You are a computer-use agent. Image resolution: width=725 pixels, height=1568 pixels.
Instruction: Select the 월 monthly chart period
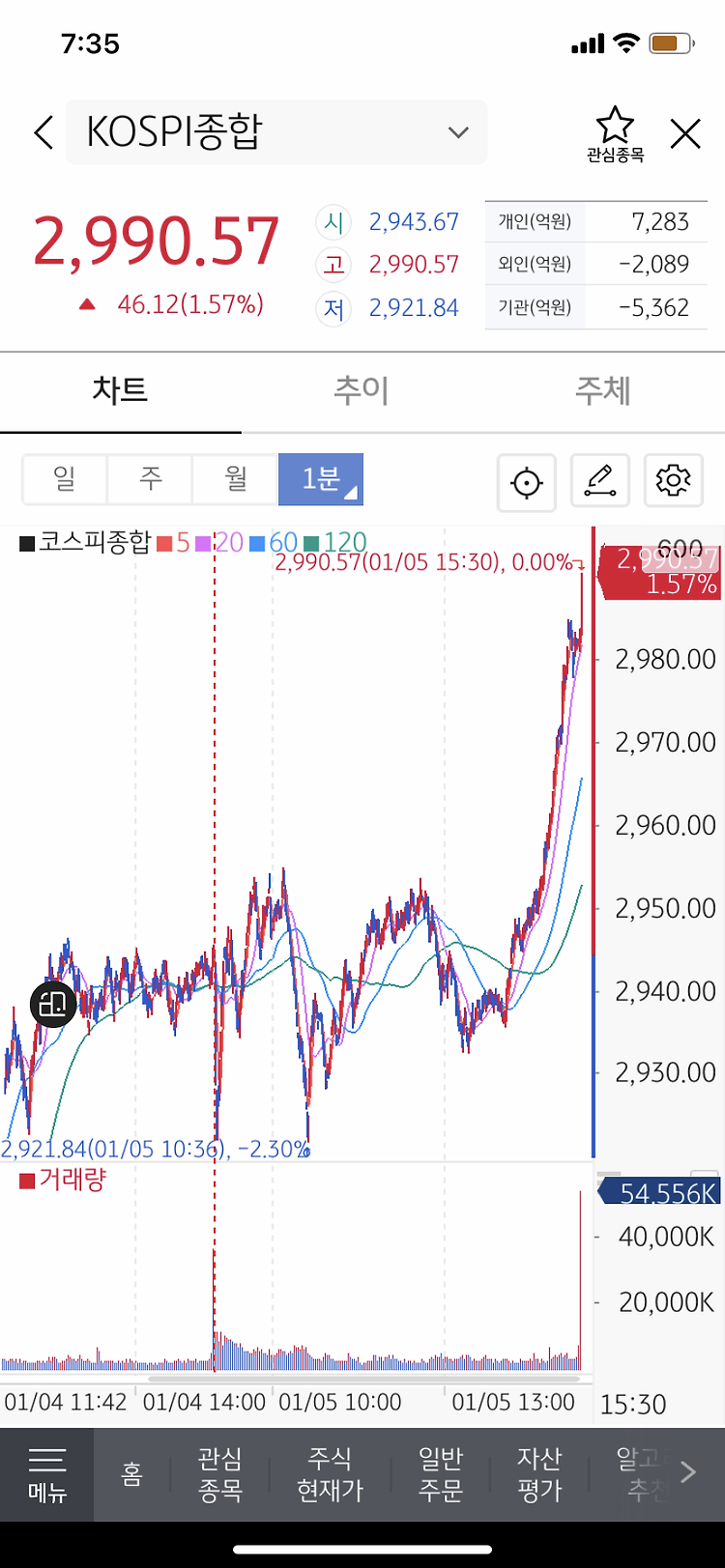[235, 478]
